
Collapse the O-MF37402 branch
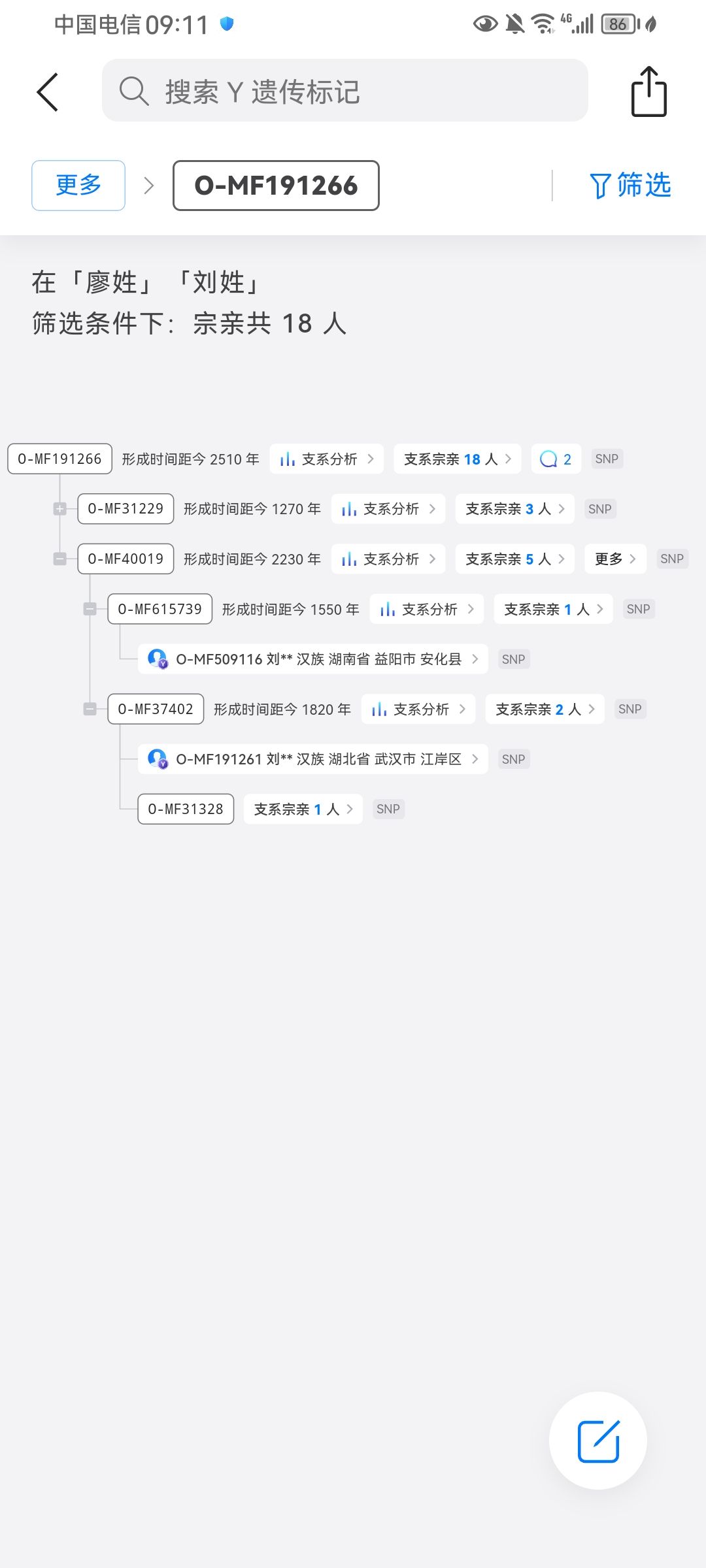click(90, 710)
